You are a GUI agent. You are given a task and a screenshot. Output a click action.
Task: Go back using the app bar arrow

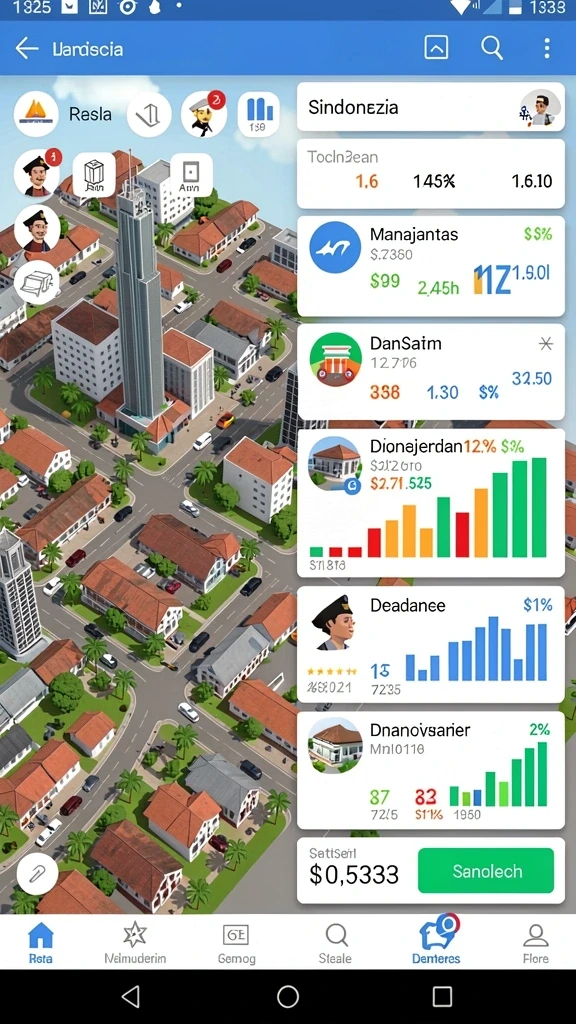click(27, 48)
